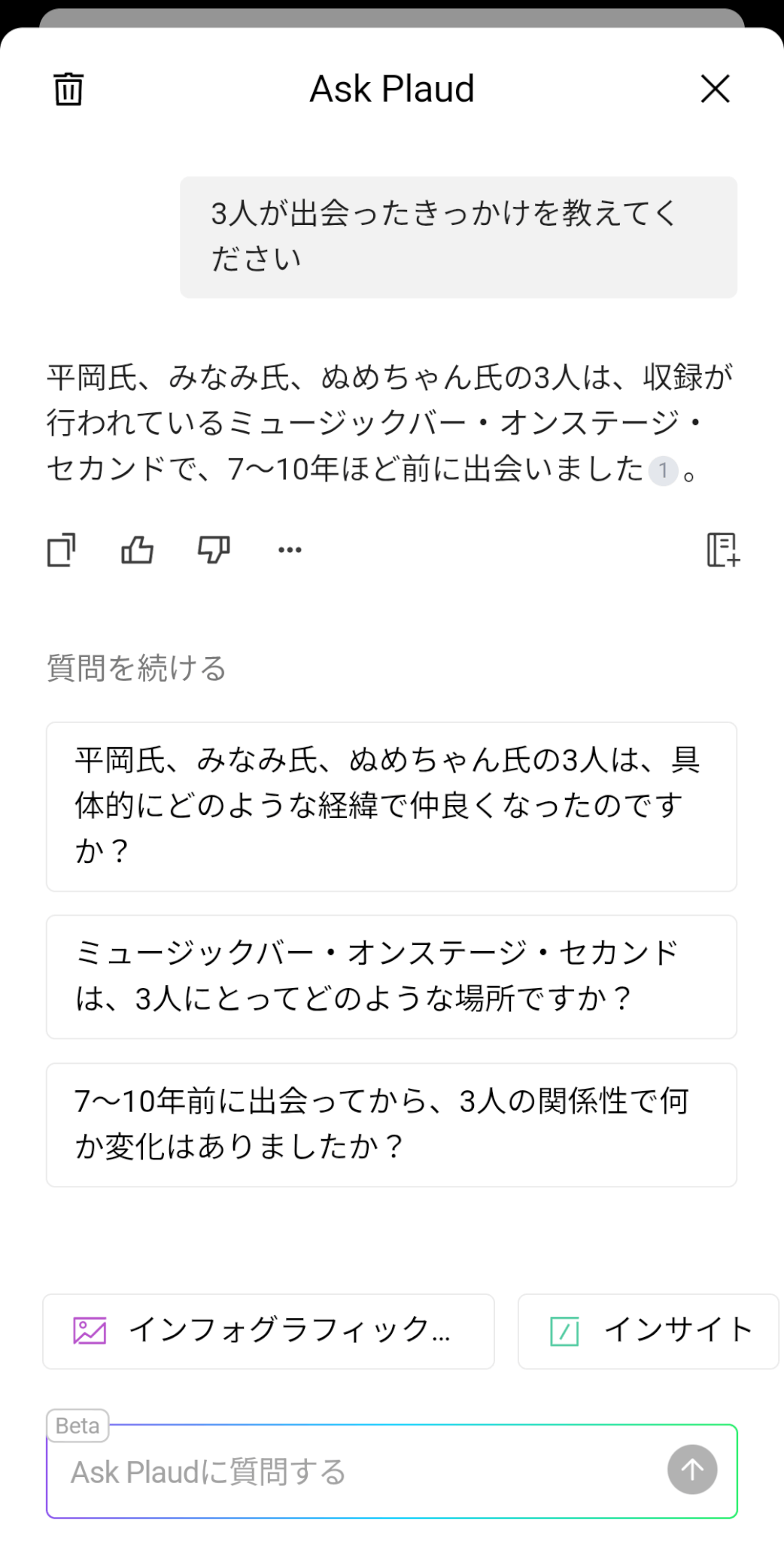Give the answer a thumbs up
784x1541 pixels.
click(x=138, y=549)
